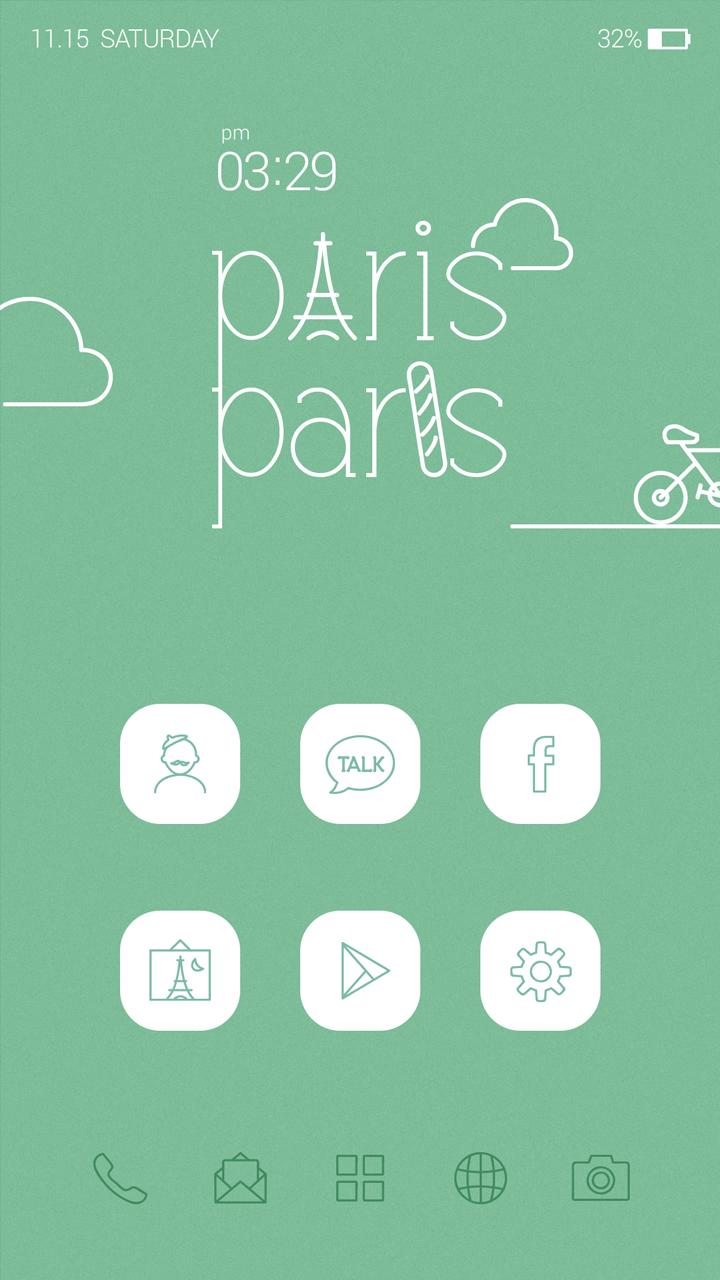Image resolution: width=720 pixels, height=1280 pixels.
Task: Open the mustache avatar contacts app
Action: [180, 763]
